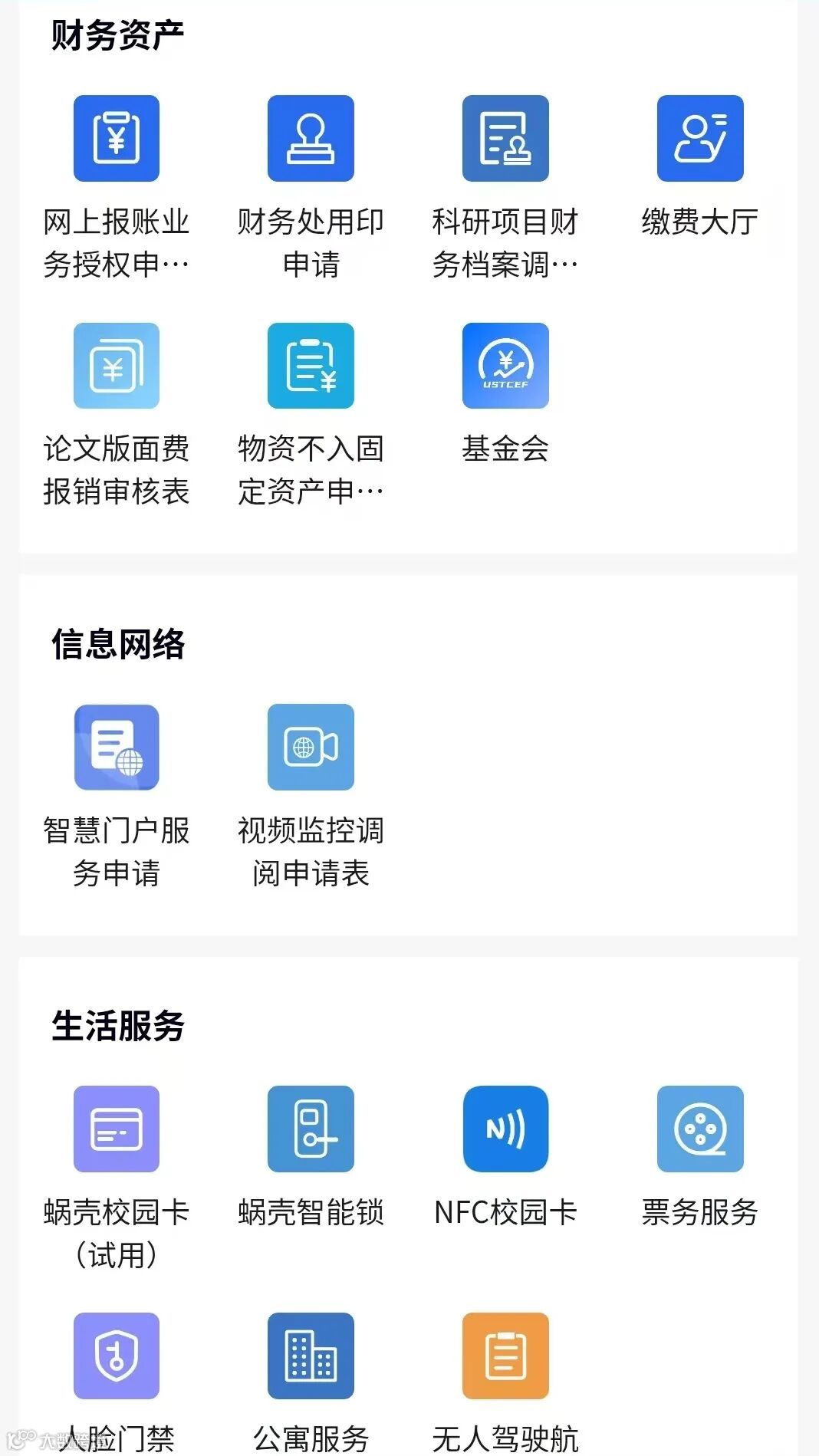This screenshot has width=819, height=1456.
Task: Open the 公寓服务 apartment service
Action: (311, 1357)
